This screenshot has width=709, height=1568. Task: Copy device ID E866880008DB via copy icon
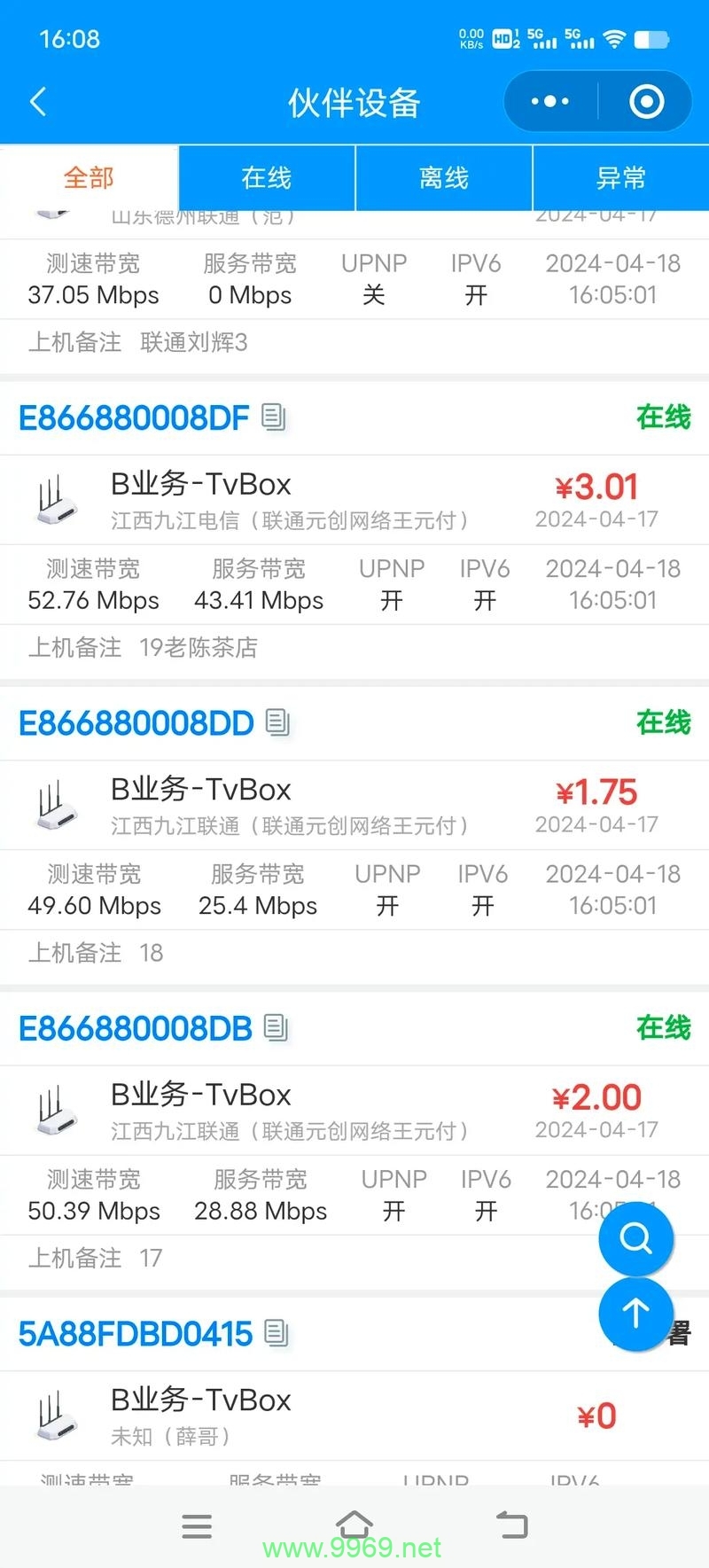pyautogui.click(x=276, y=1028)
